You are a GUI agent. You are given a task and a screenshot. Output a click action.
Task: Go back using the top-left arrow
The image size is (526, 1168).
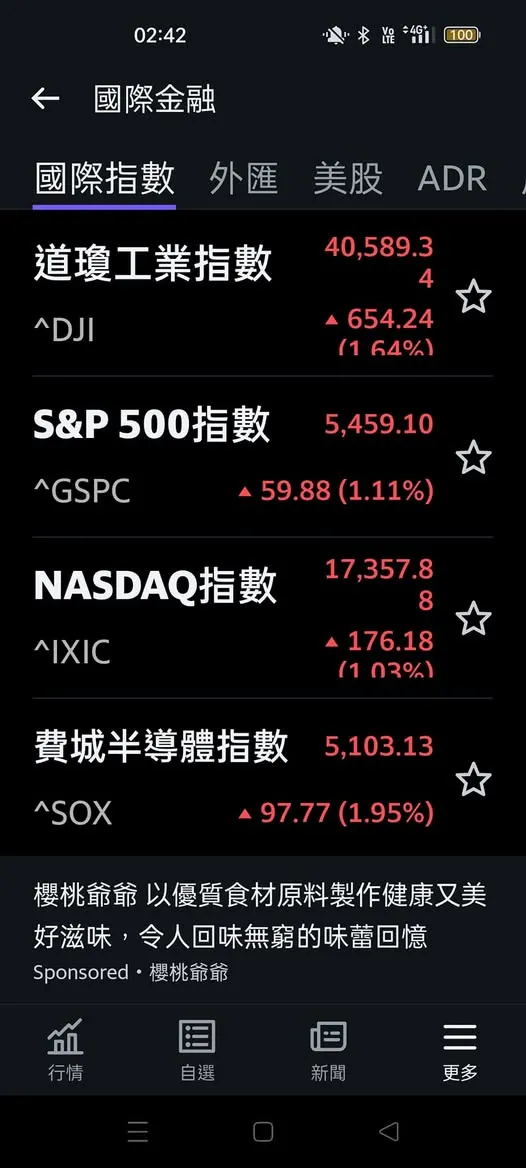coord(45,98)
